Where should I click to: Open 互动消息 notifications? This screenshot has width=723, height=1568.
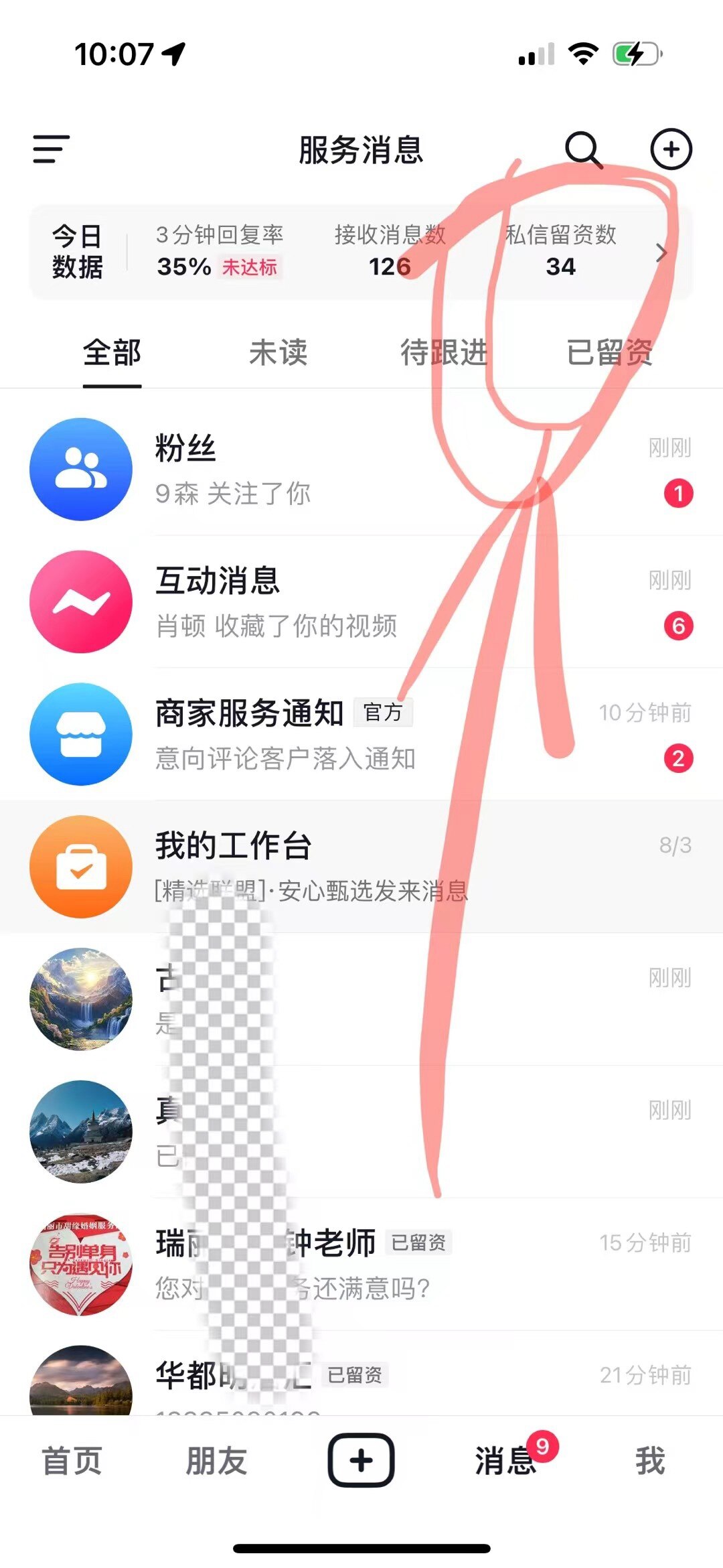point(361,602)
